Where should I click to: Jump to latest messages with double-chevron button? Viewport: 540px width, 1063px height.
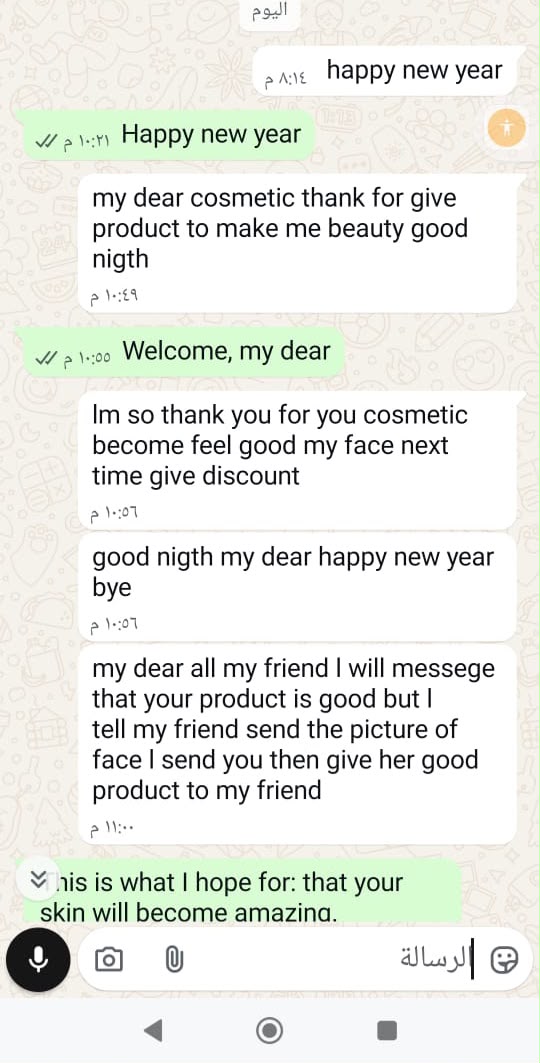tap(40, 879)
